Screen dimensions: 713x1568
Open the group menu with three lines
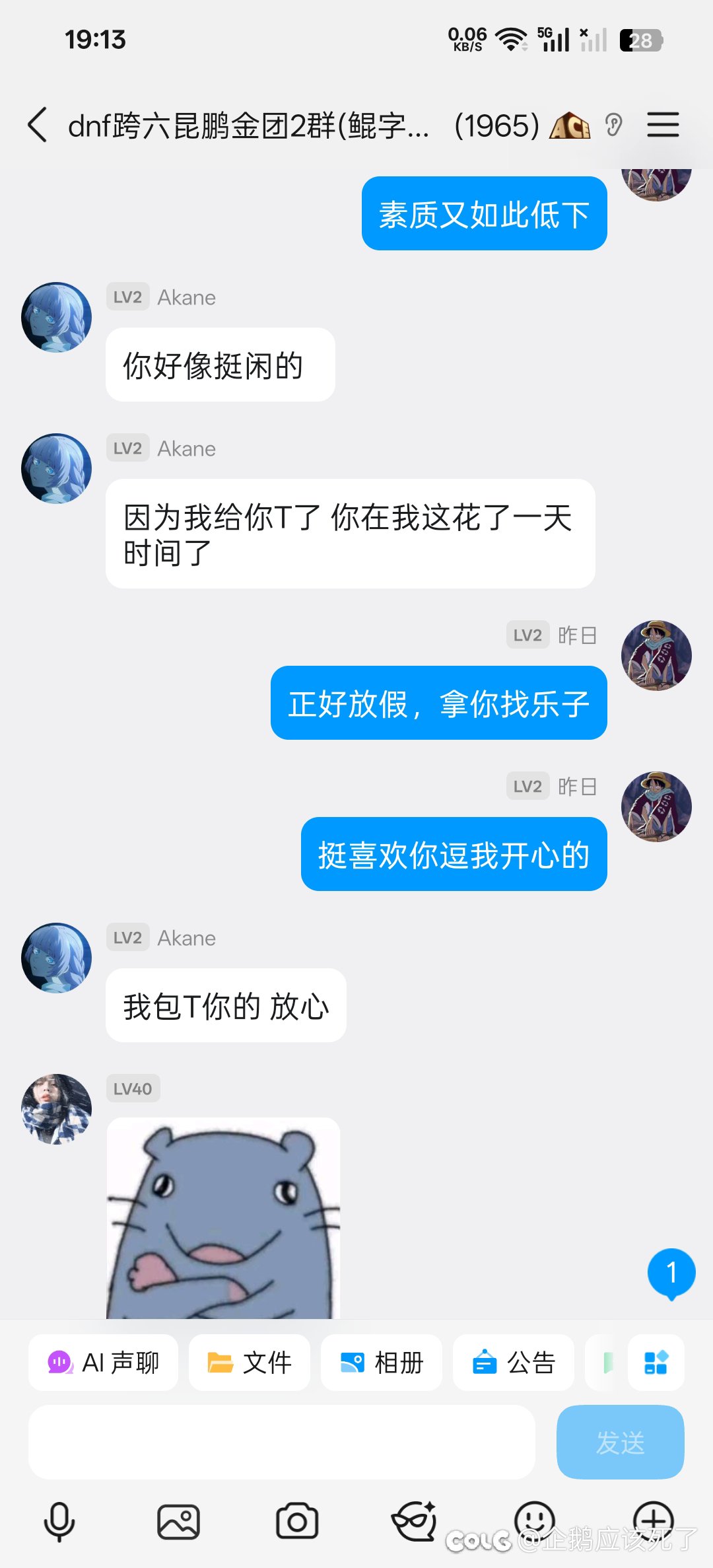coord(663,125)
